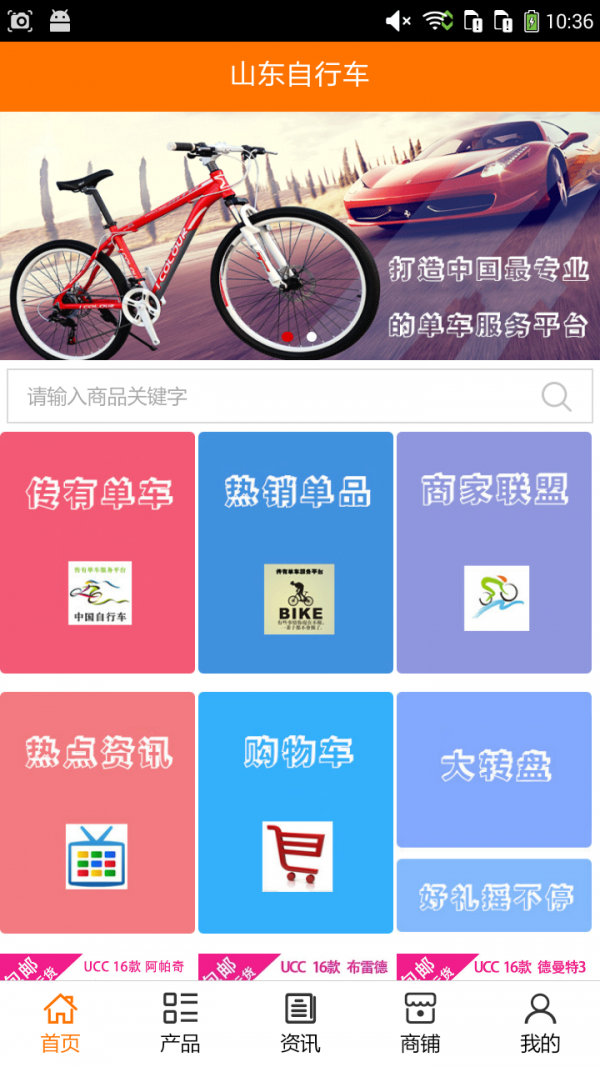Open the 购物车 shopping cart tile
Viewport: 600px width, 1067px height.
pos(296,812)
